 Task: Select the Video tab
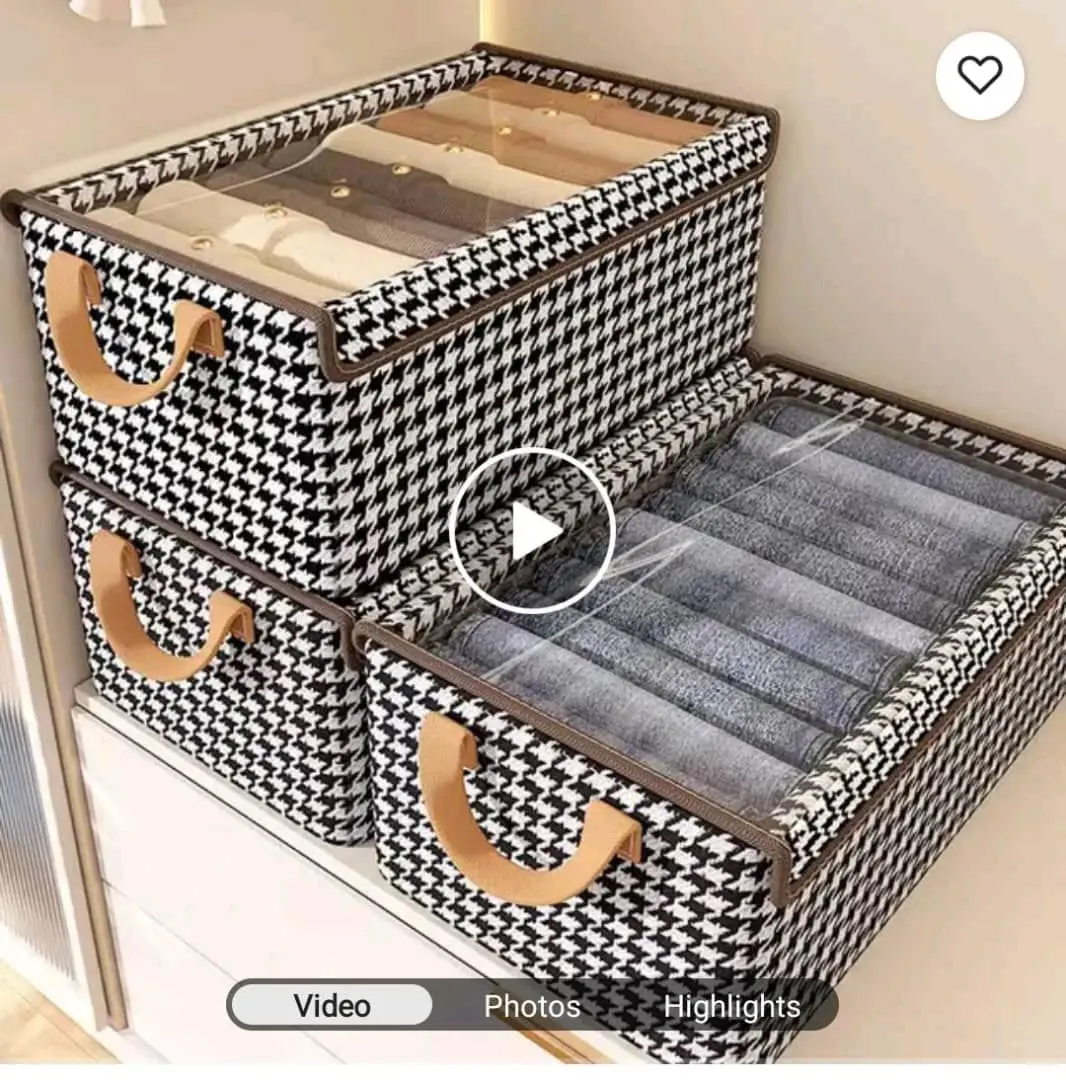click(332, 1006)
